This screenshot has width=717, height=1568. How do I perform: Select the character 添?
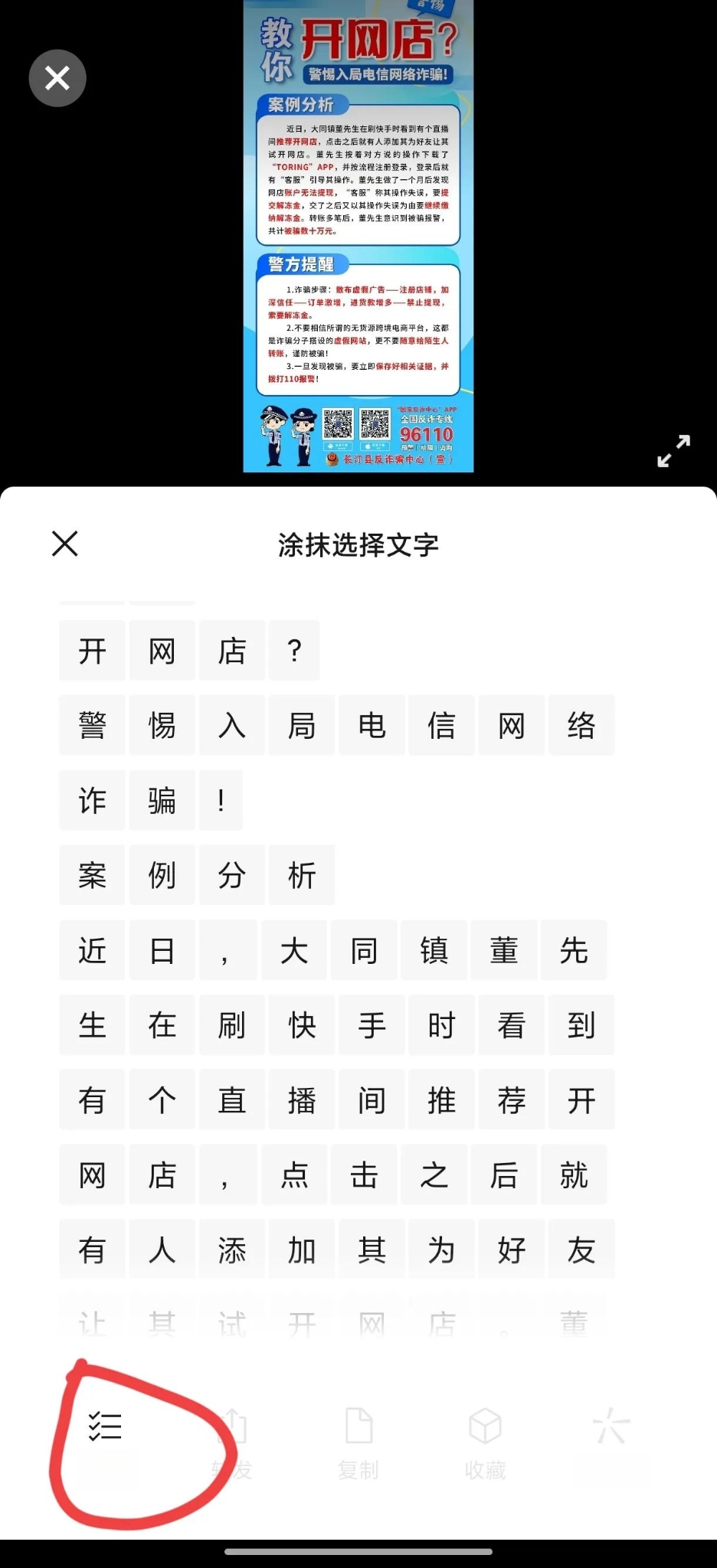pyautogui.click(x=232, y=1249)
